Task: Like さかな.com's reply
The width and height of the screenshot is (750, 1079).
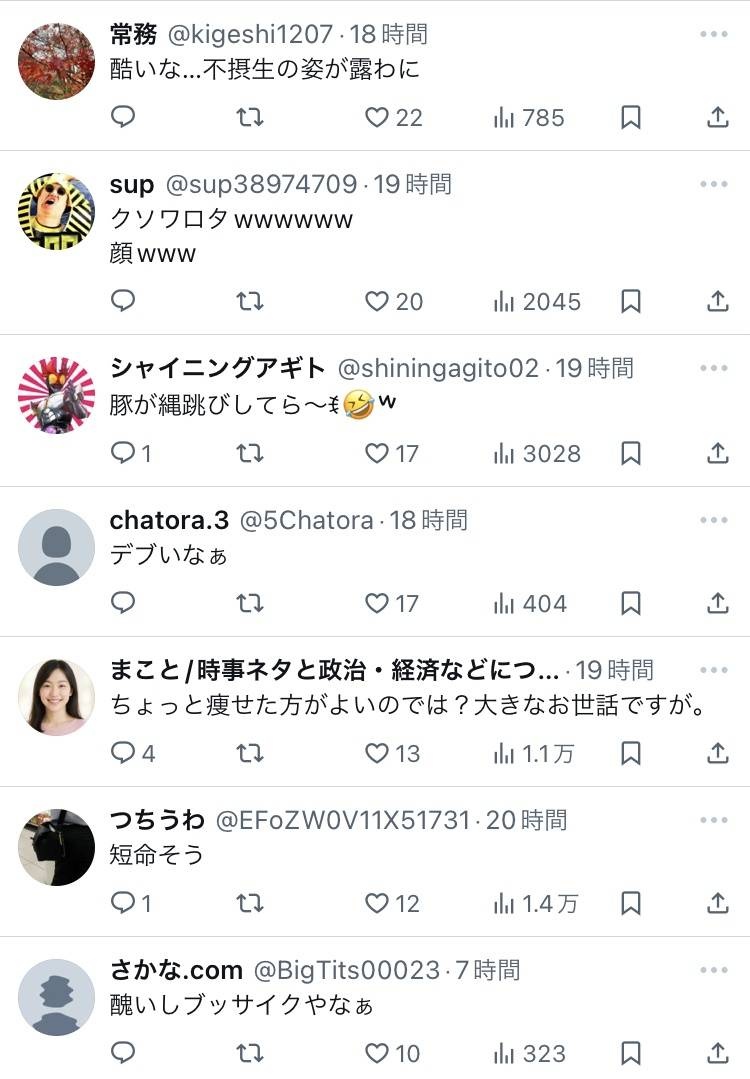Action: pyautogui.click(x=377, y=1053)
